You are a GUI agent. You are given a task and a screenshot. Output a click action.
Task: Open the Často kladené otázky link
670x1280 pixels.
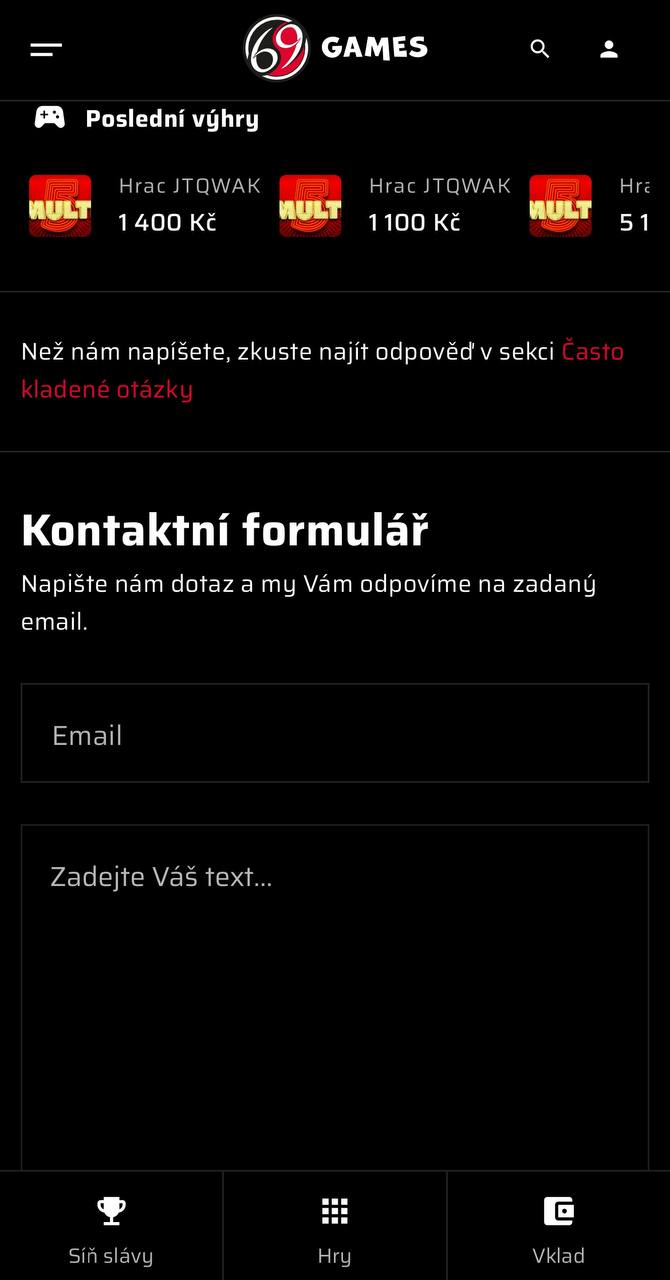[x=322, y=370]
